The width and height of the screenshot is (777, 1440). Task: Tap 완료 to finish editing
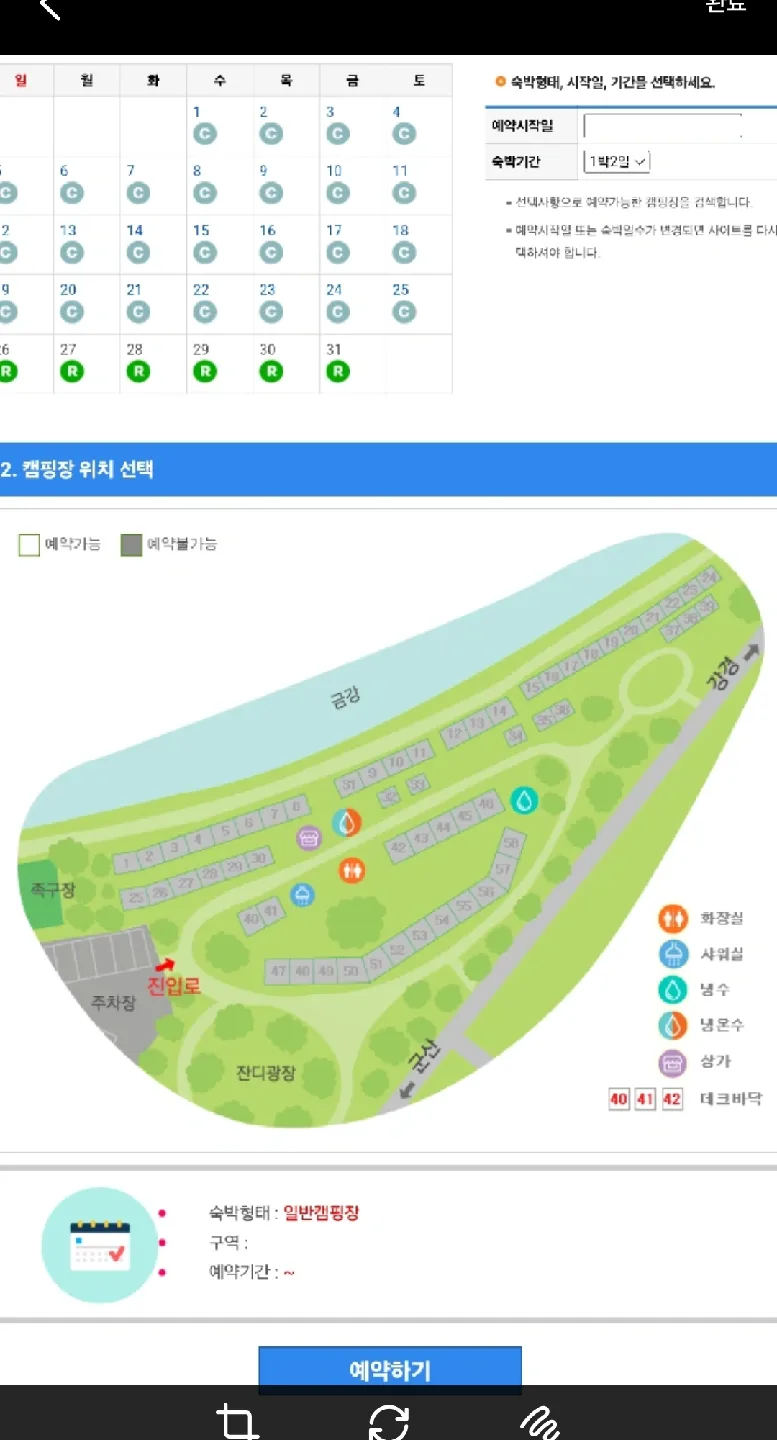[x=725, y=6]
